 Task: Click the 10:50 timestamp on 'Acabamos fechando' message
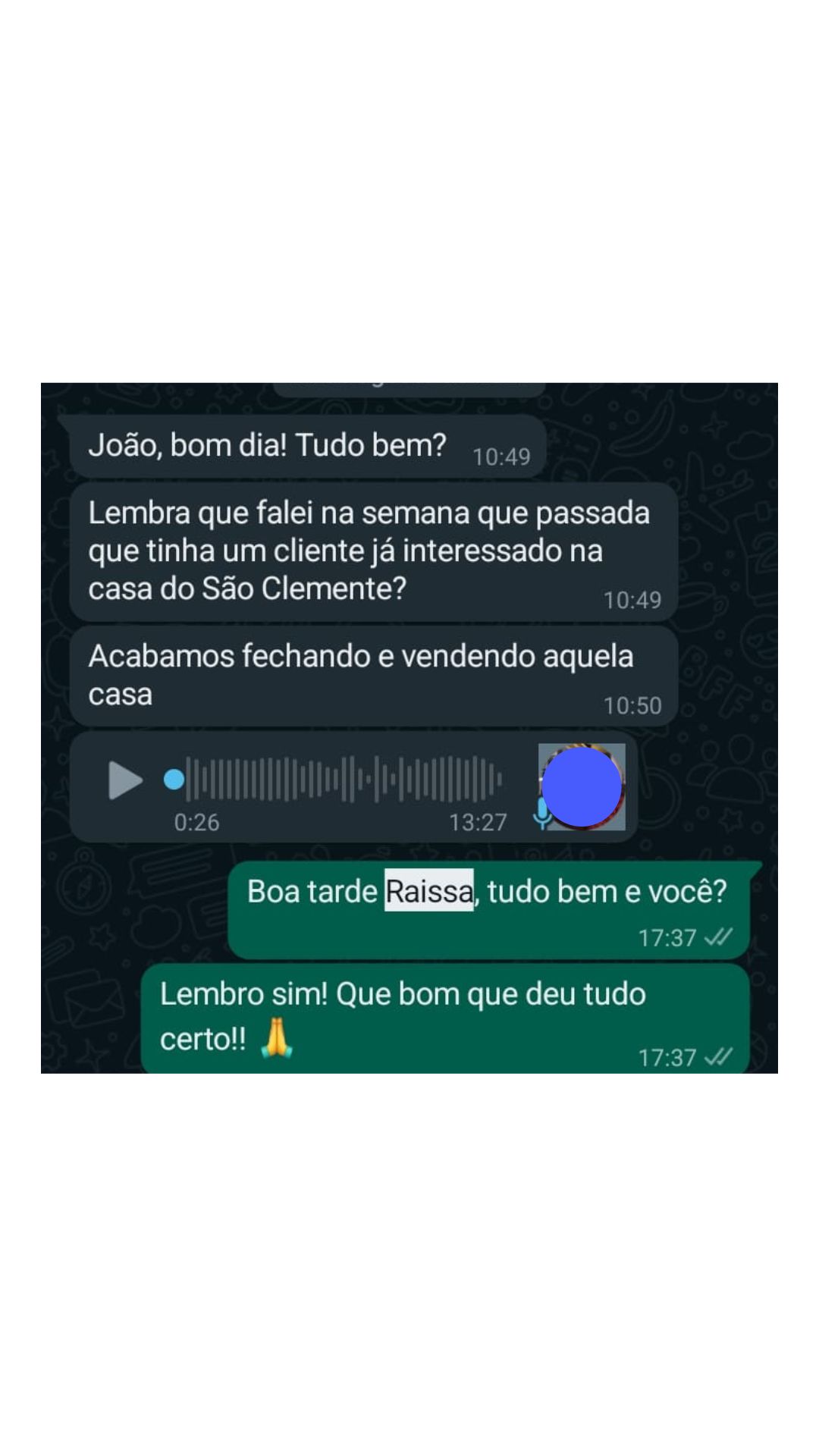(632, 704)
